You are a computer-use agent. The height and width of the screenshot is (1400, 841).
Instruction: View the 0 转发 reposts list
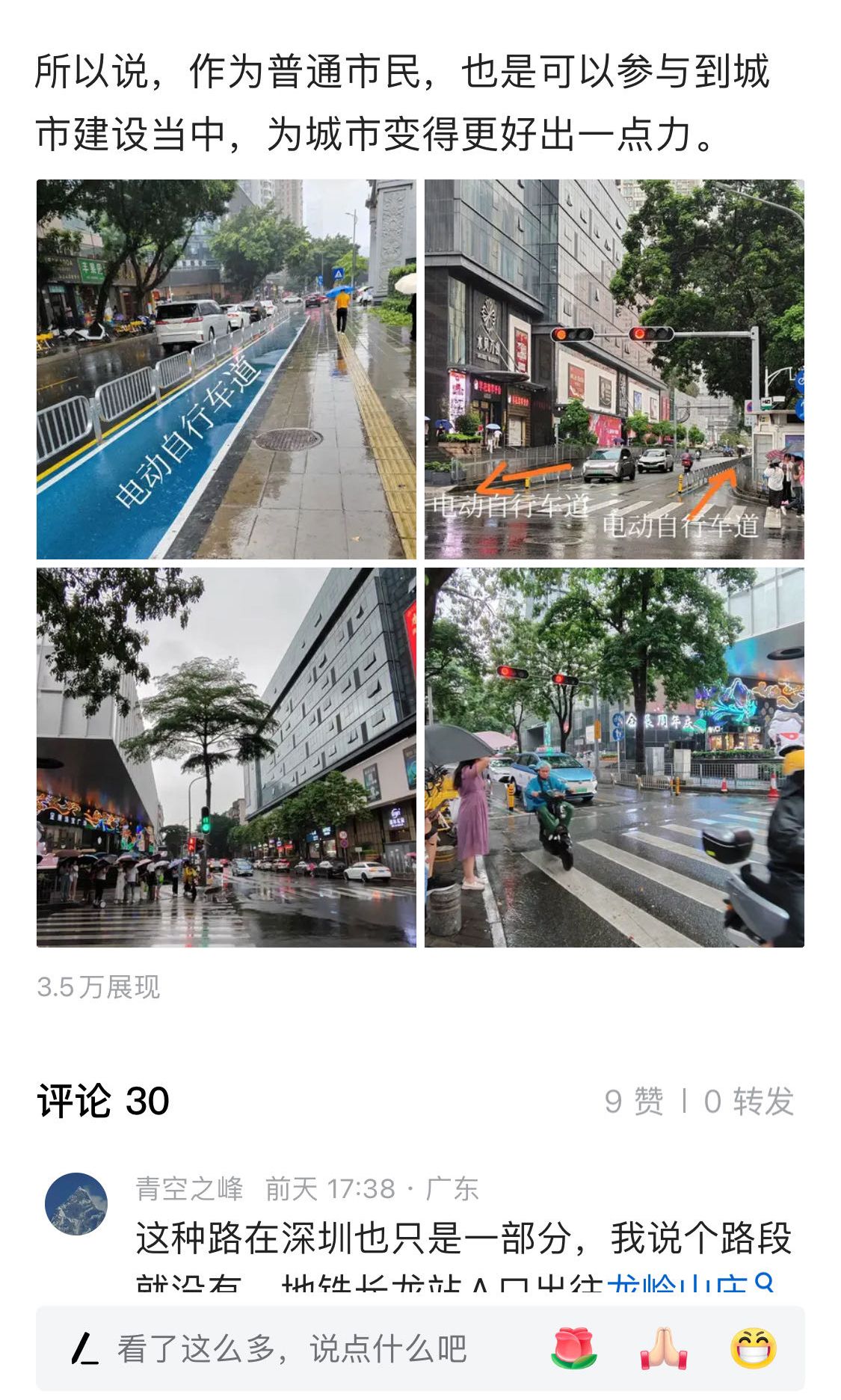pos(748,1102)
